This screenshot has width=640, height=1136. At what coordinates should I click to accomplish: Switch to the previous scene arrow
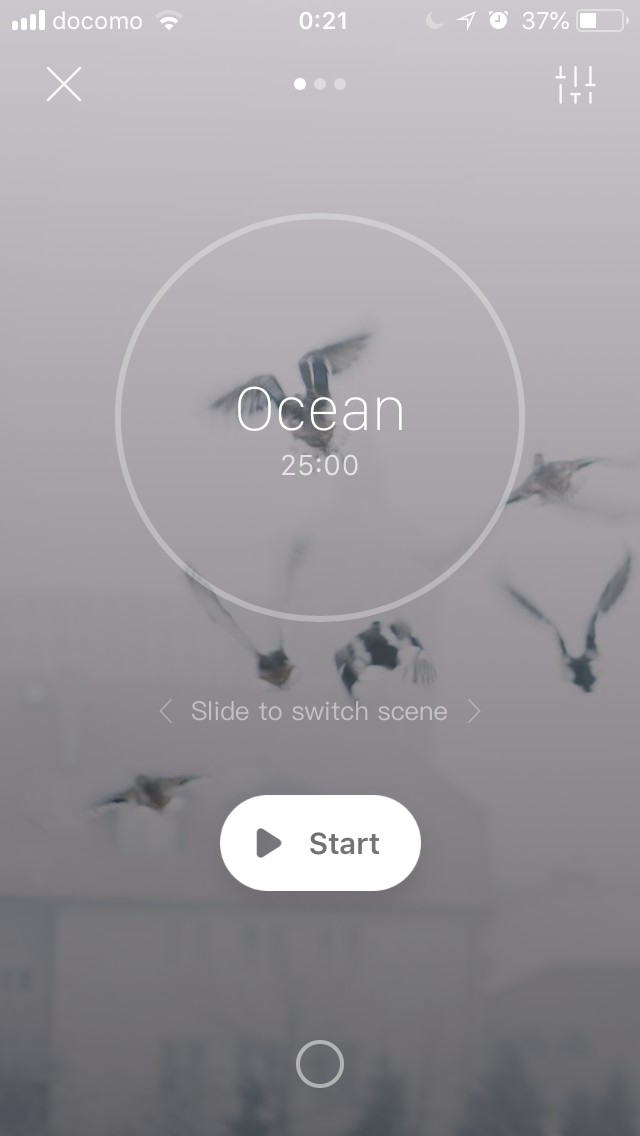[x=166, y=711]
